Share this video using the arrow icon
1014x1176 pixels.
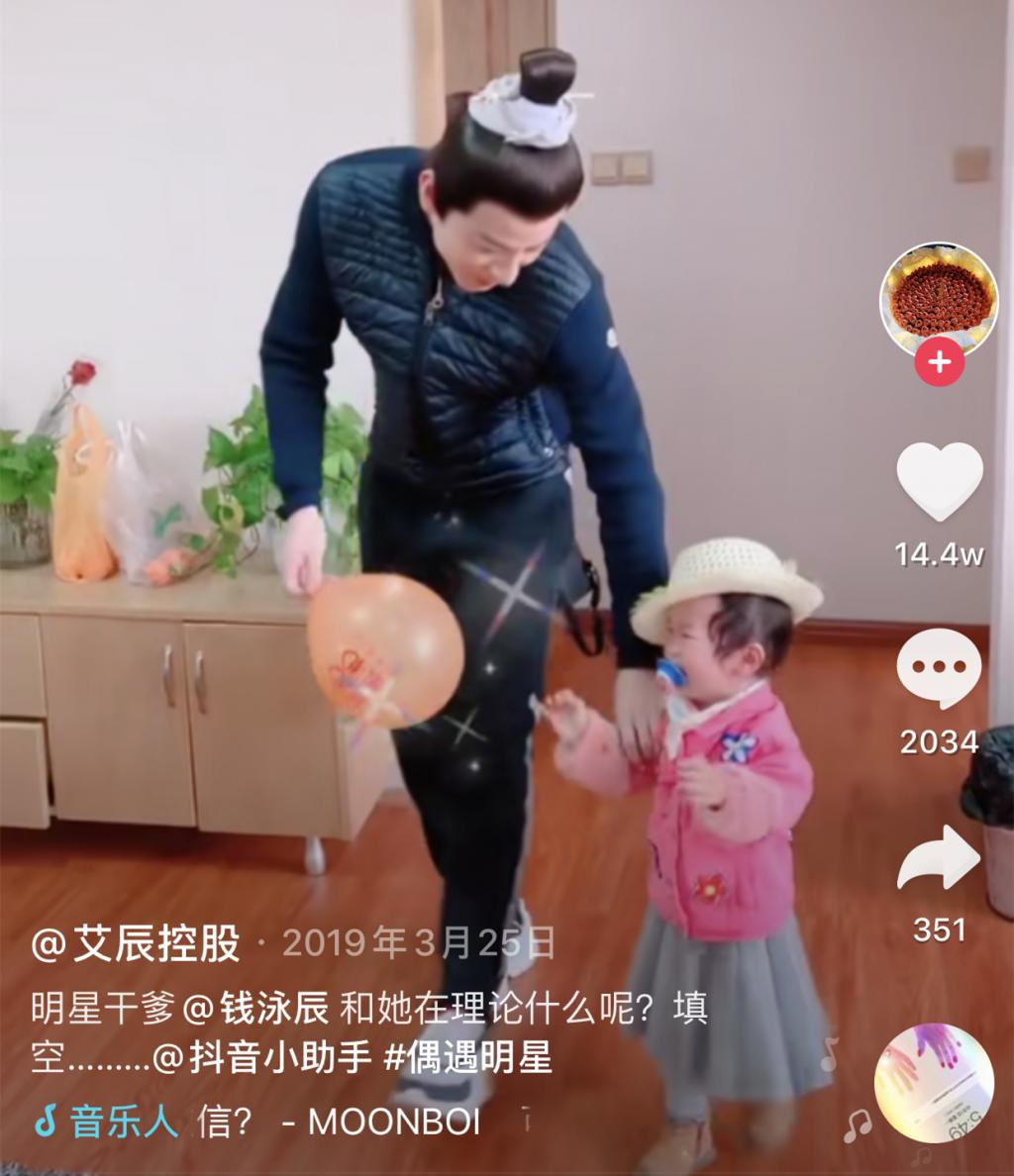point(939,857)
